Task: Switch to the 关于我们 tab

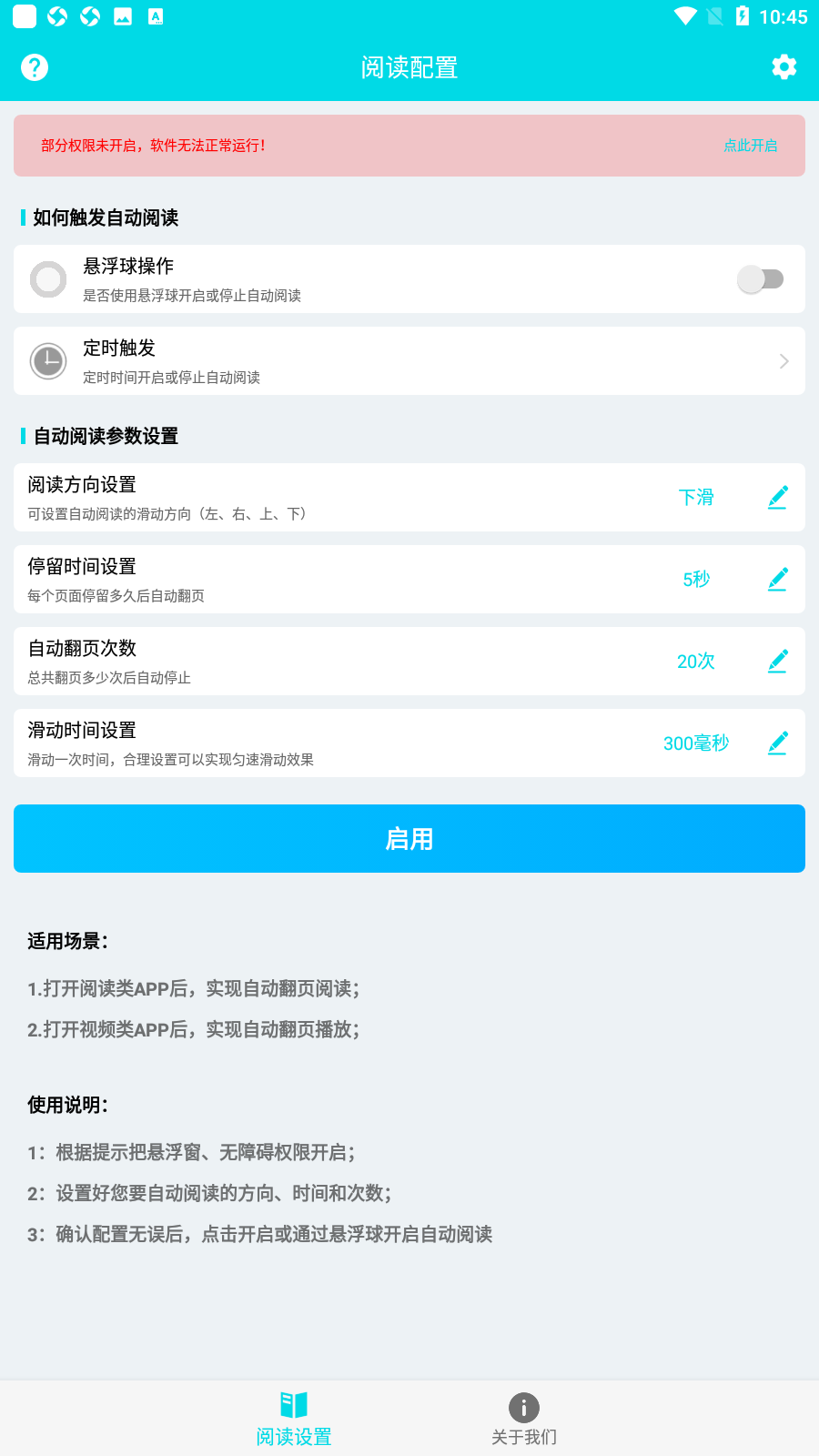Action: click(524, 1419)
